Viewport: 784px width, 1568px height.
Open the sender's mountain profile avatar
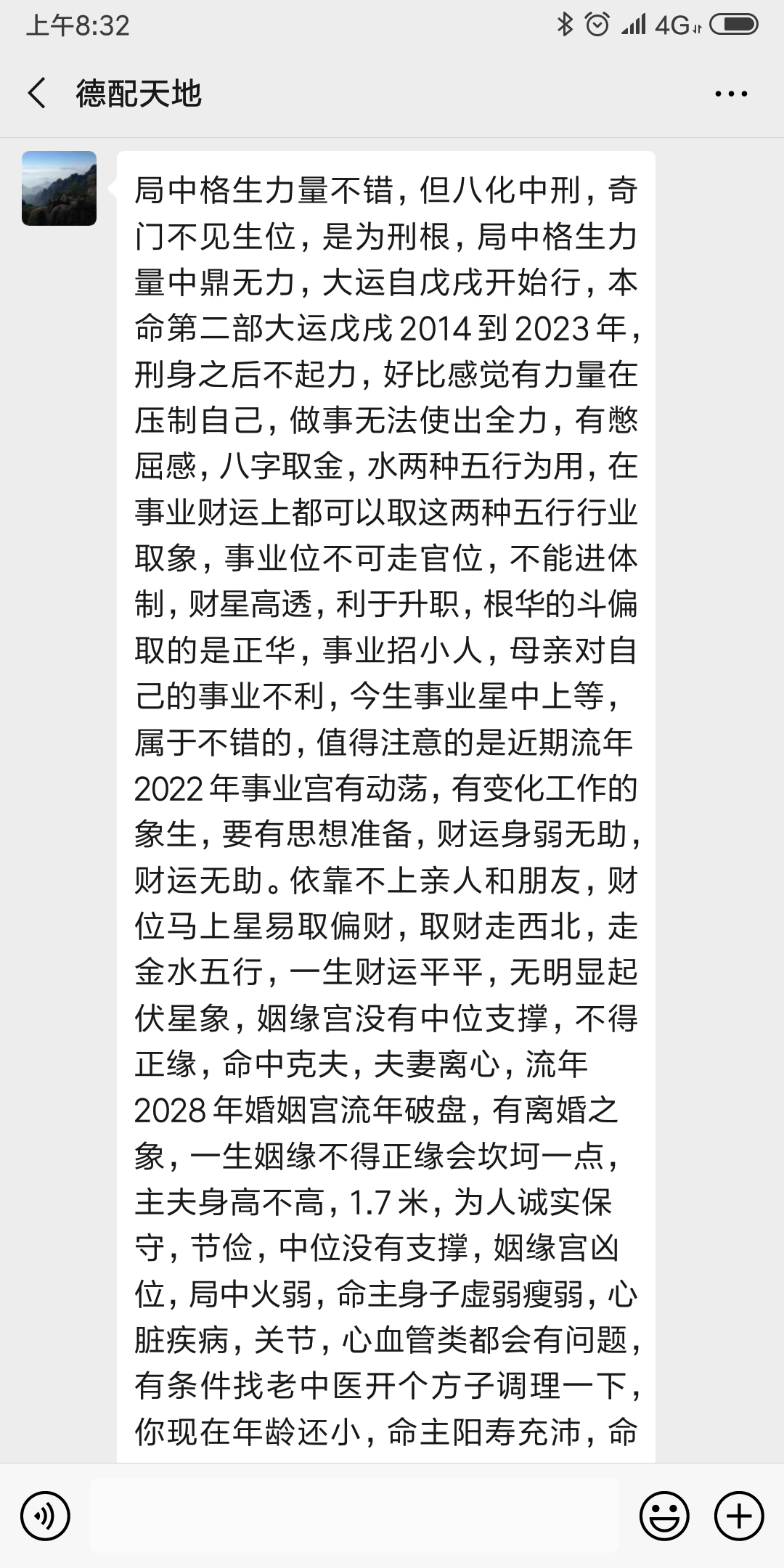(x=60, y=188)
